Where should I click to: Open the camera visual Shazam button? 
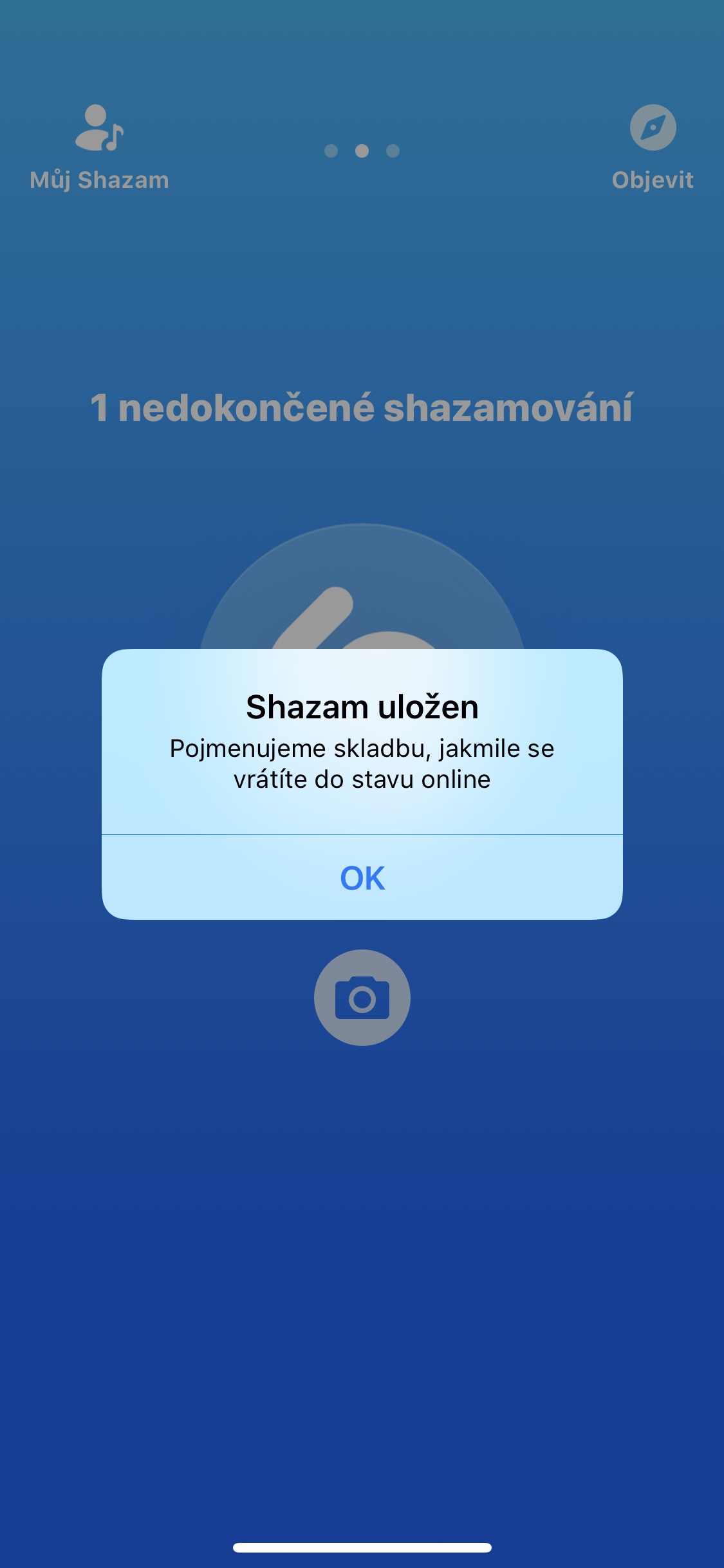point(362,997)
